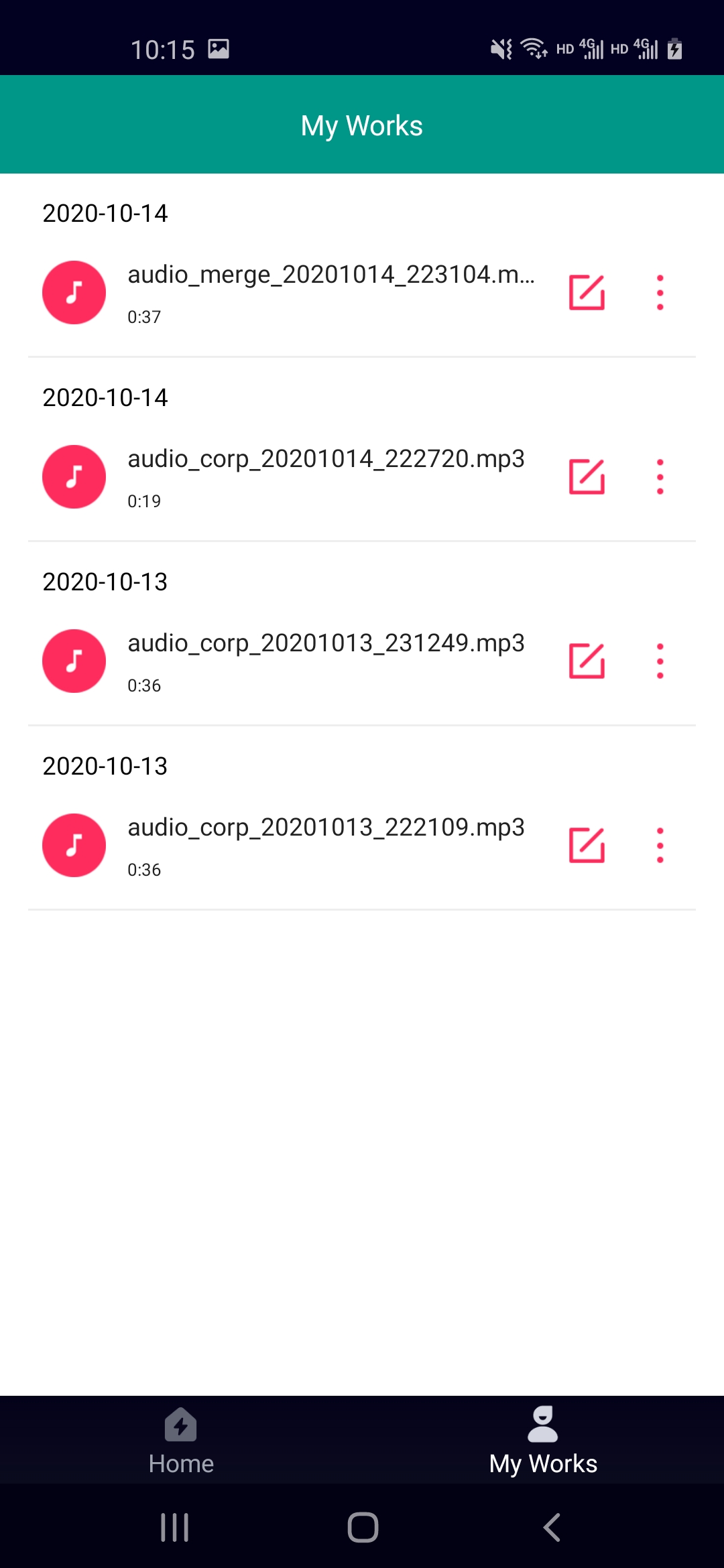Edit audio_corp_20201014_222720.mp3
Viewport: 724px width, 1568px height.
click(x=587, y=476)
